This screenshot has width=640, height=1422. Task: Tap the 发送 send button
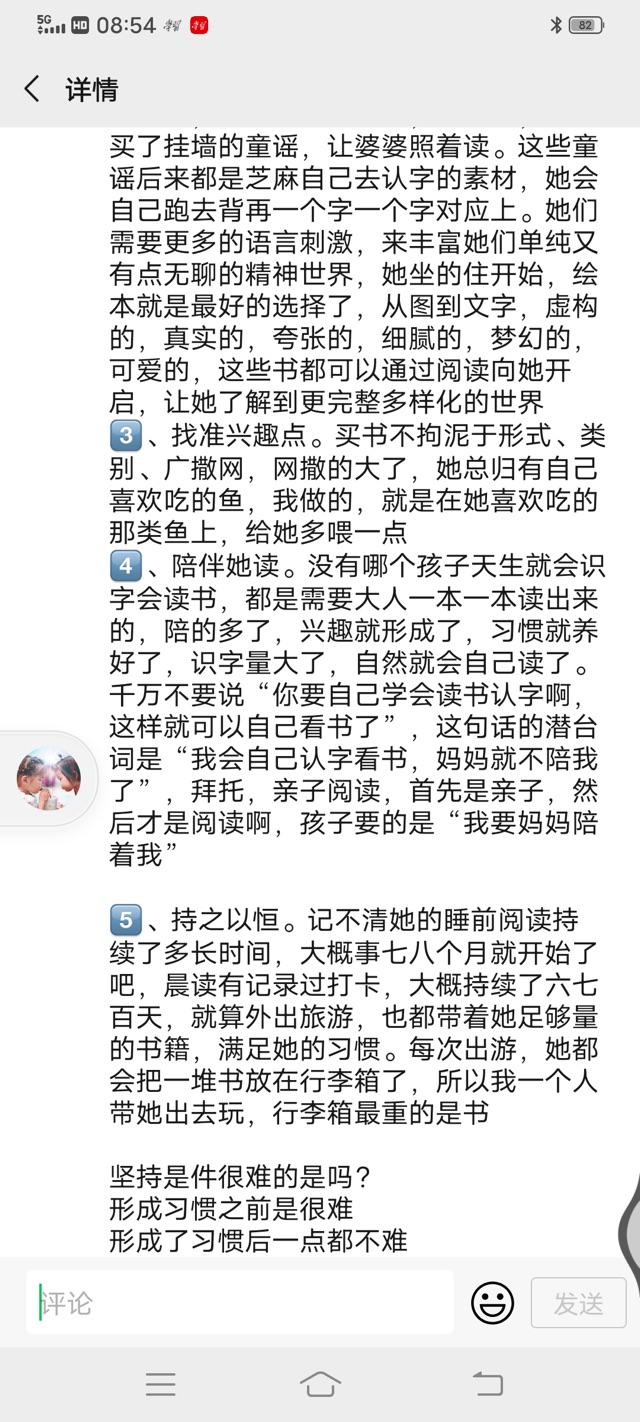tap(578, 1303)
